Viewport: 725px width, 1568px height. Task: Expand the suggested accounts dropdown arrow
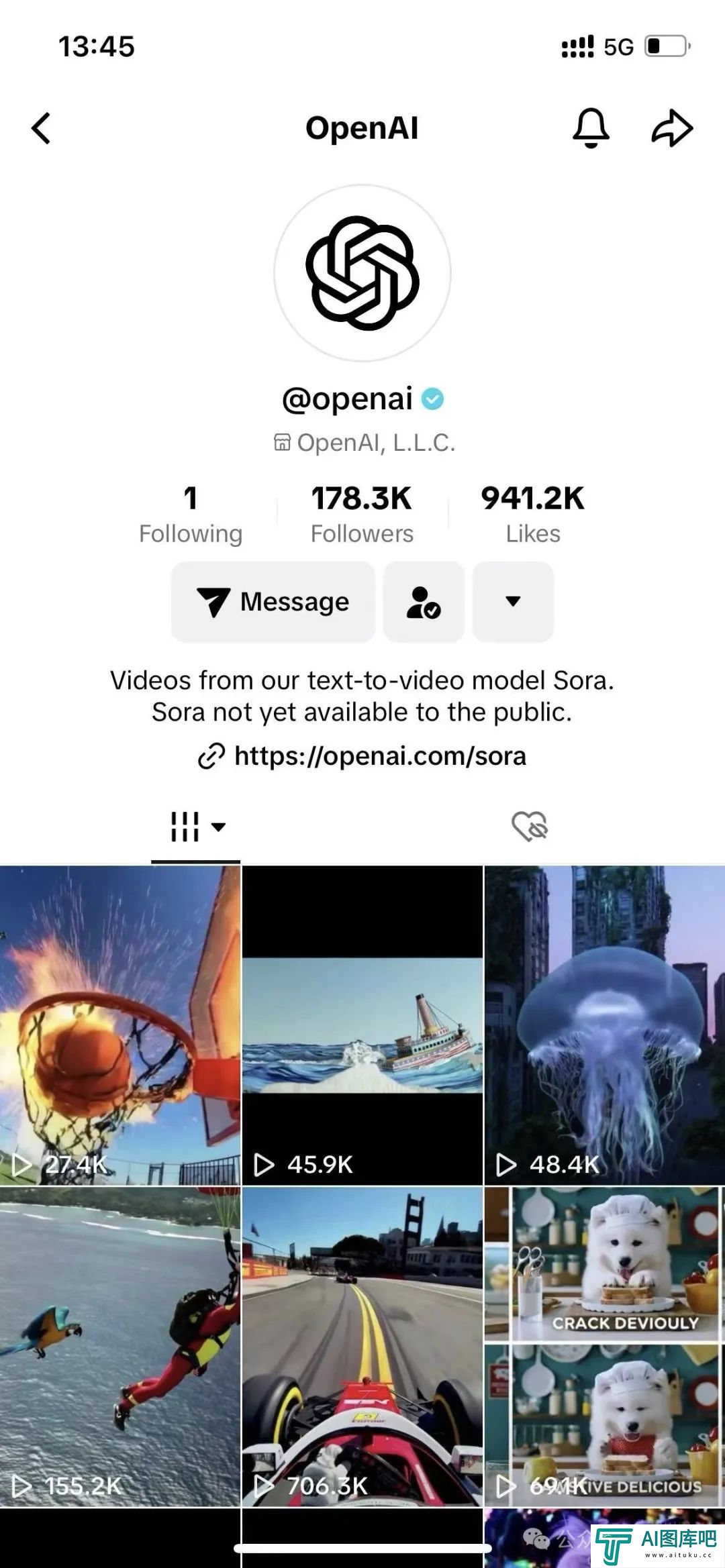pyautogui.click(x=513, y=602)
